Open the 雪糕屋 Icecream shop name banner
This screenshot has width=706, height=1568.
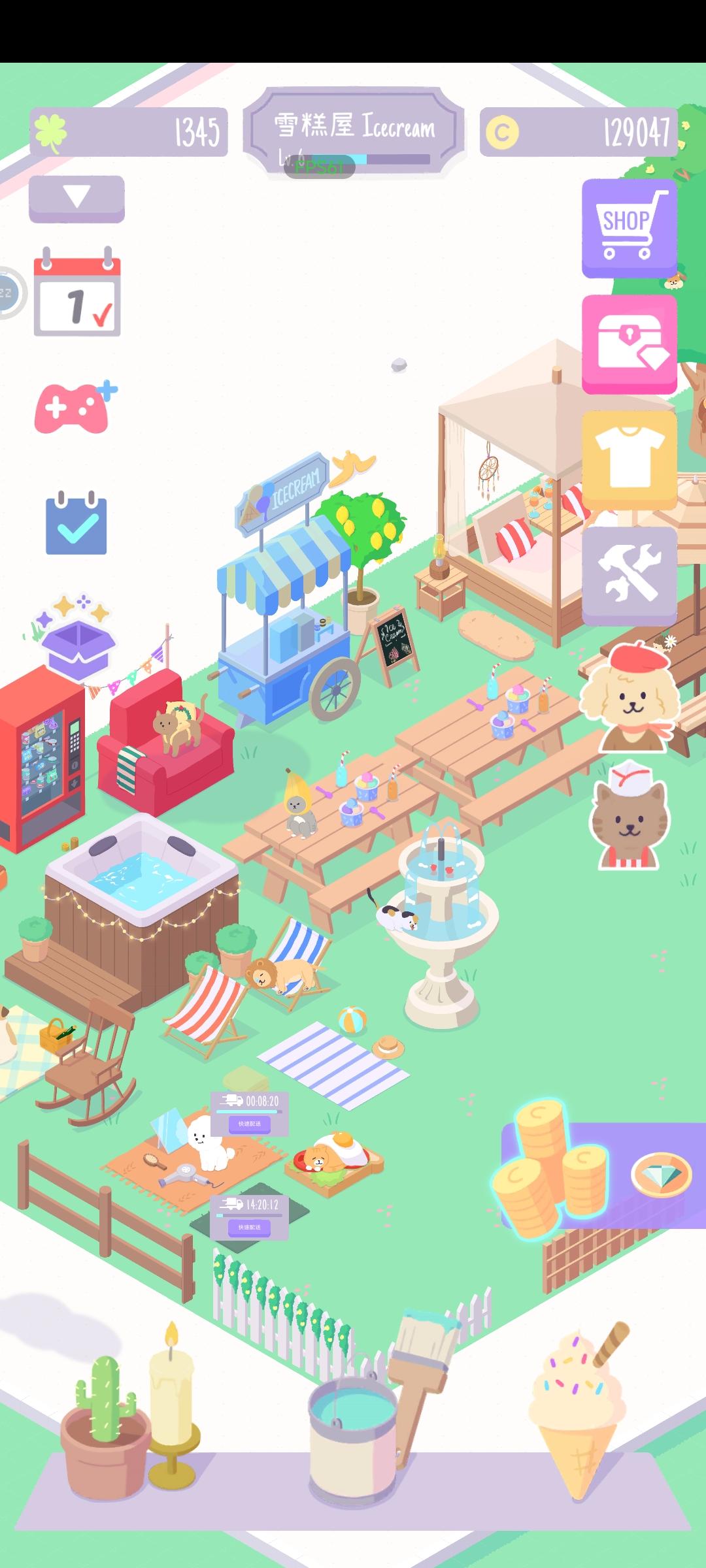coord(355,127)
